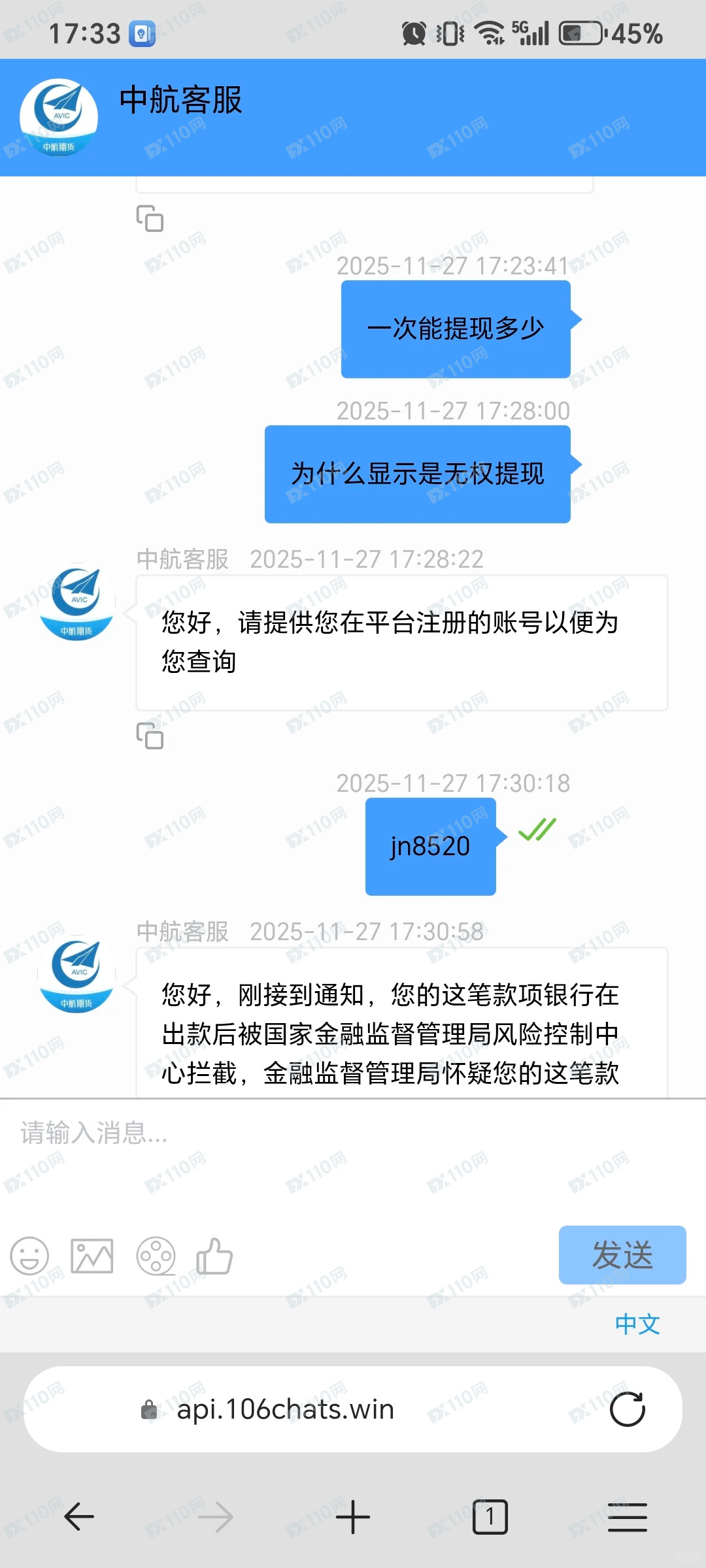
Task: Open a new tab with the plus icon
Action: click(x=353, y=1516)
